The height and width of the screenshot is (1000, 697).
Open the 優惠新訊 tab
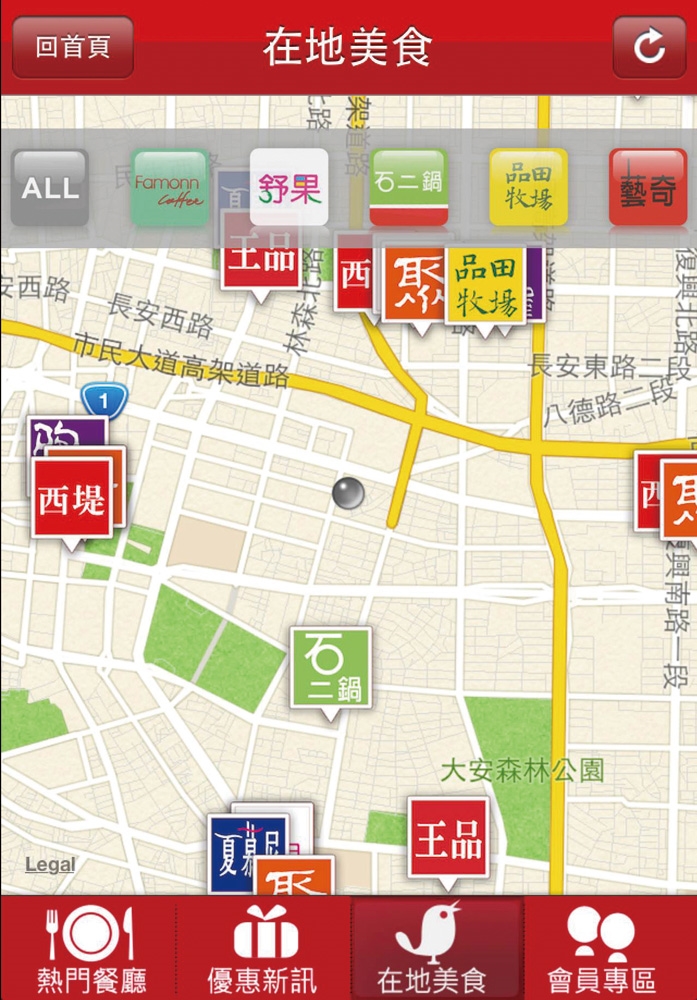tap(262, 948)
